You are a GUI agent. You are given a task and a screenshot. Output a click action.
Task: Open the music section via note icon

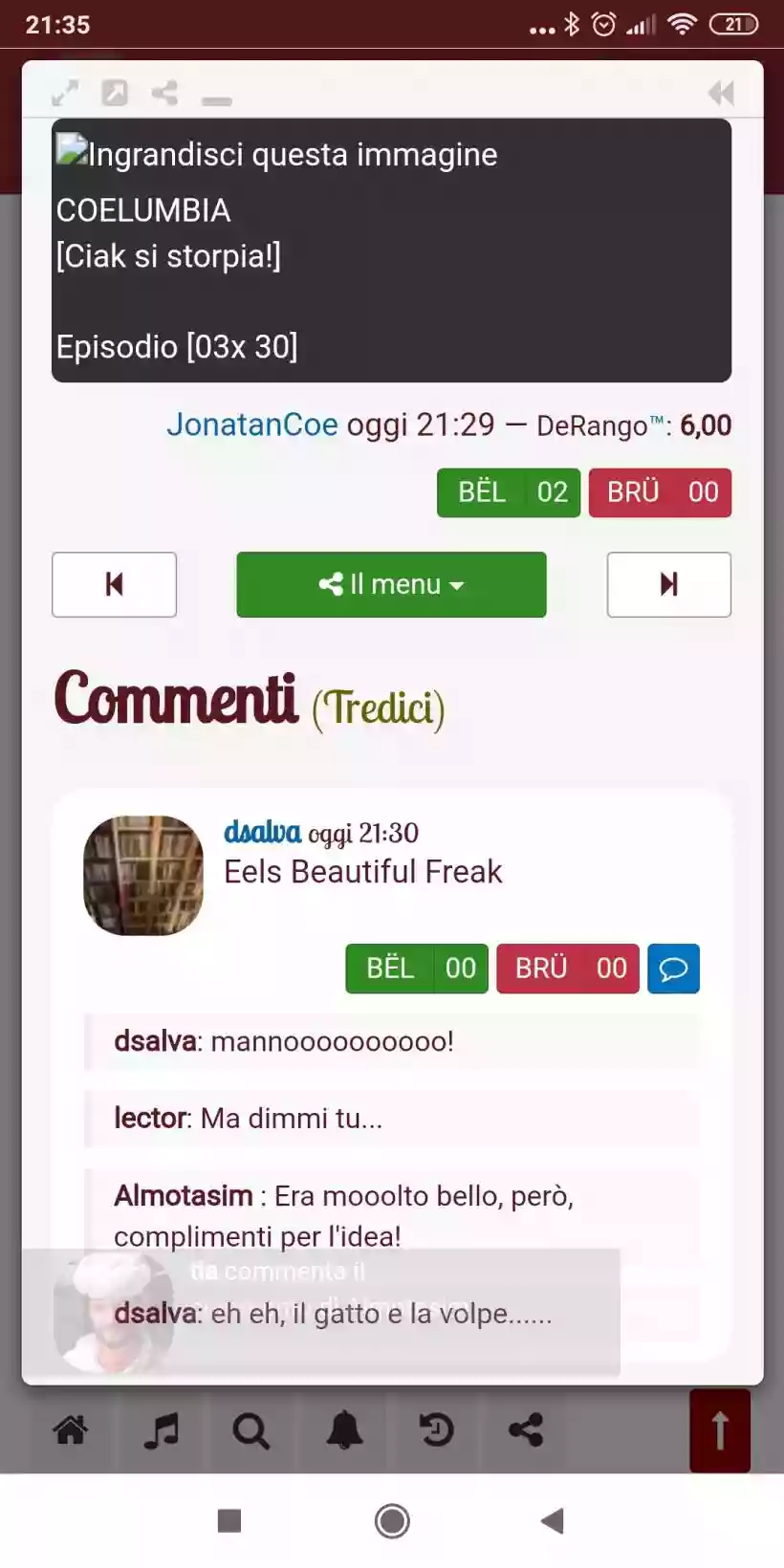(163, 1430)
